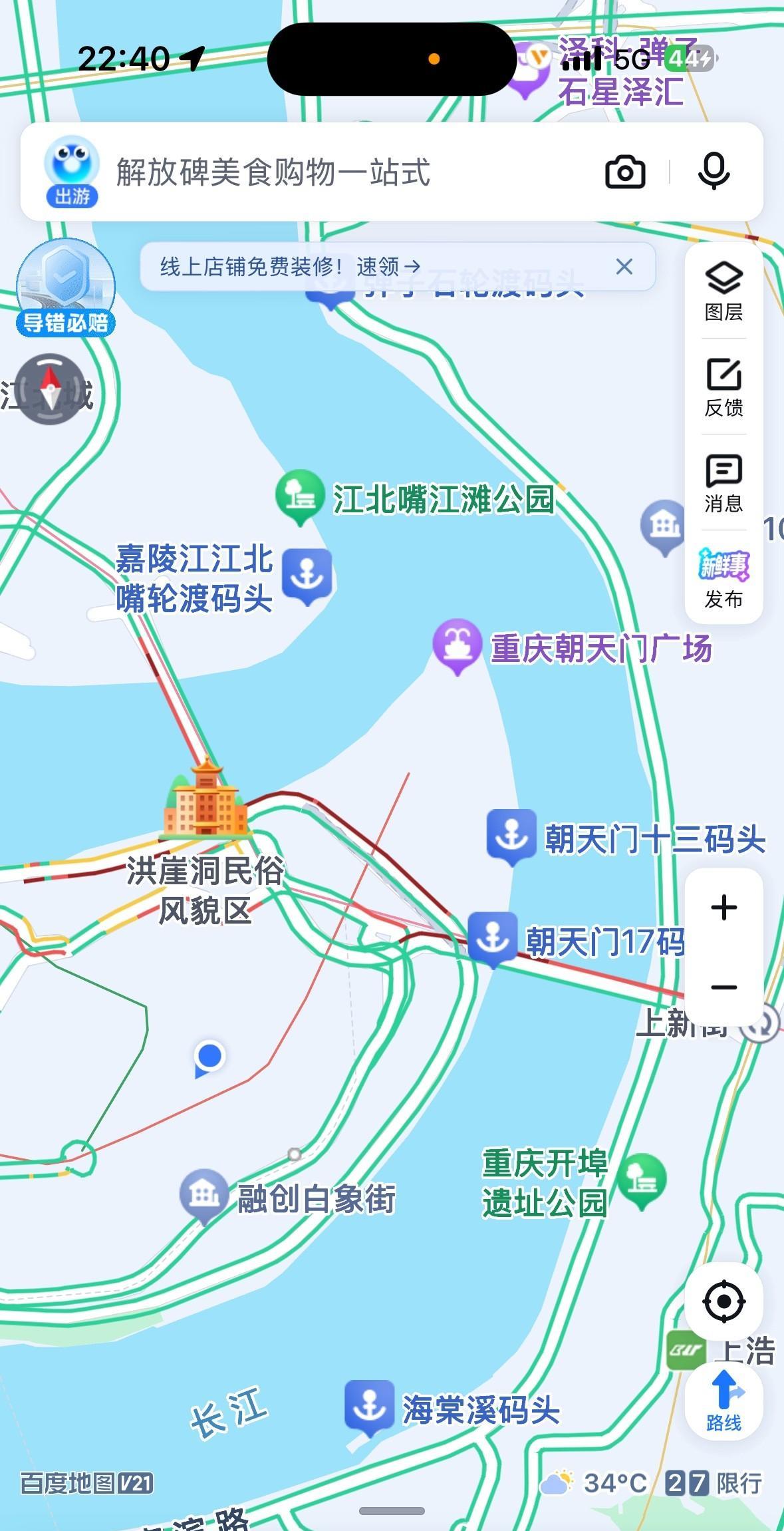Viewport: 784px width, 1531px height.
Task: Recenter the map on my location
Action: coord(723,1301)
